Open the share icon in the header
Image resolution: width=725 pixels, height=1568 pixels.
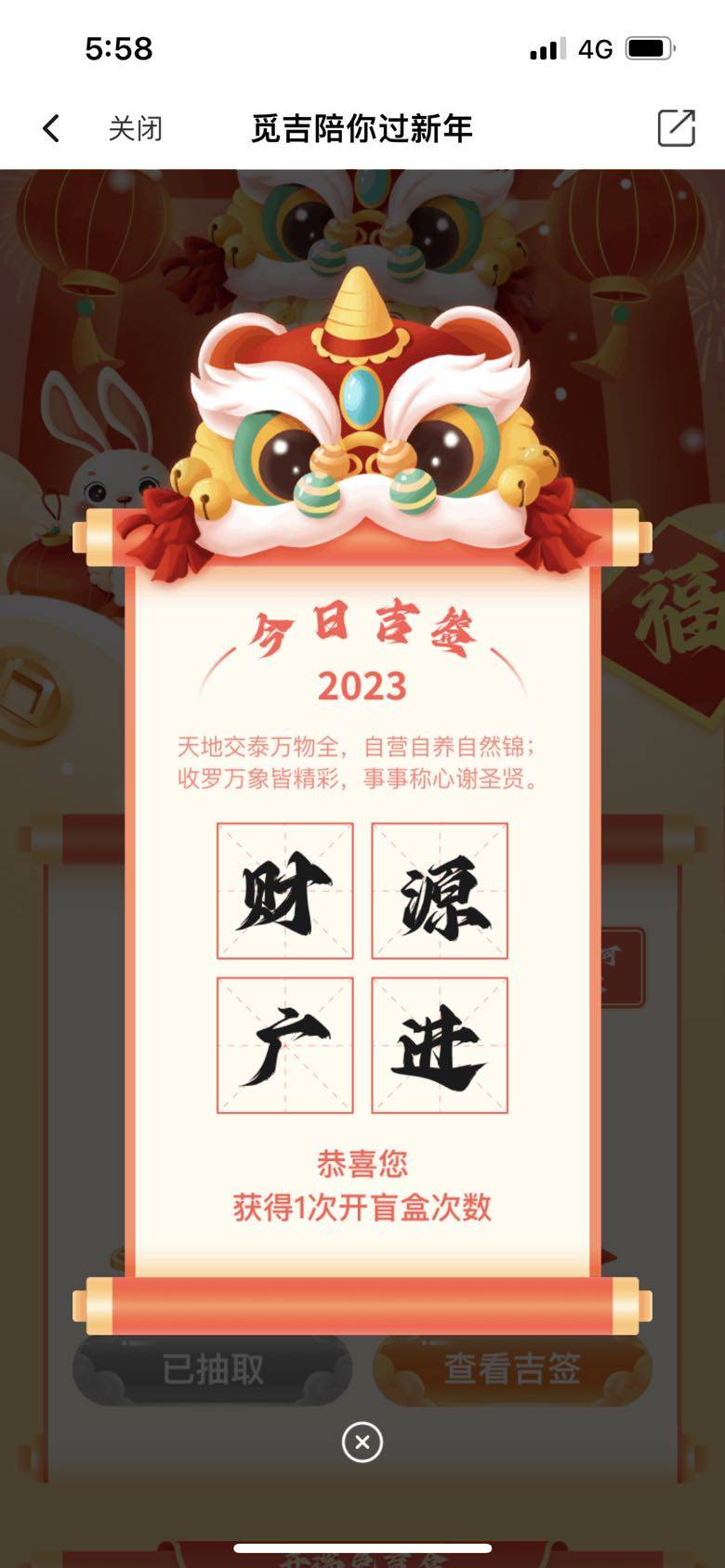click(676, 128)
